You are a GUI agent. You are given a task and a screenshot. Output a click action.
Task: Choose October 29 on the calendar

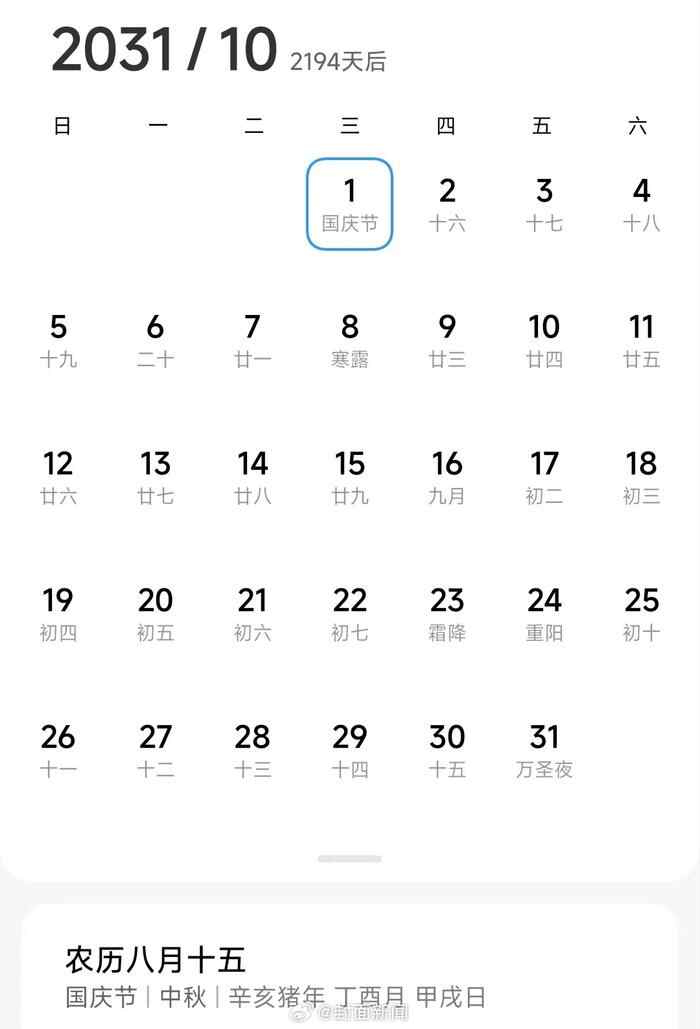tap(350, 750)
